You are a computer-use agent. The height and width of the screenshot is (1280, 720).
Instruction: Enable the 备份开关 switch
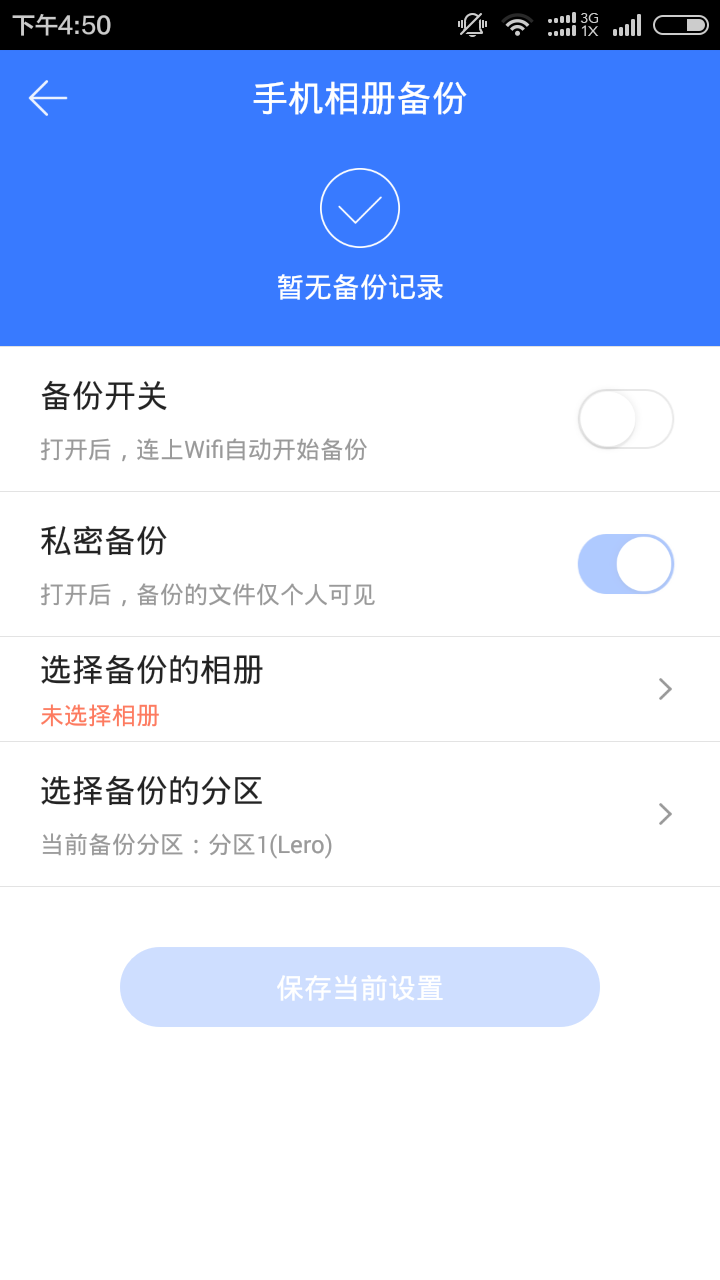coord(626,419)
